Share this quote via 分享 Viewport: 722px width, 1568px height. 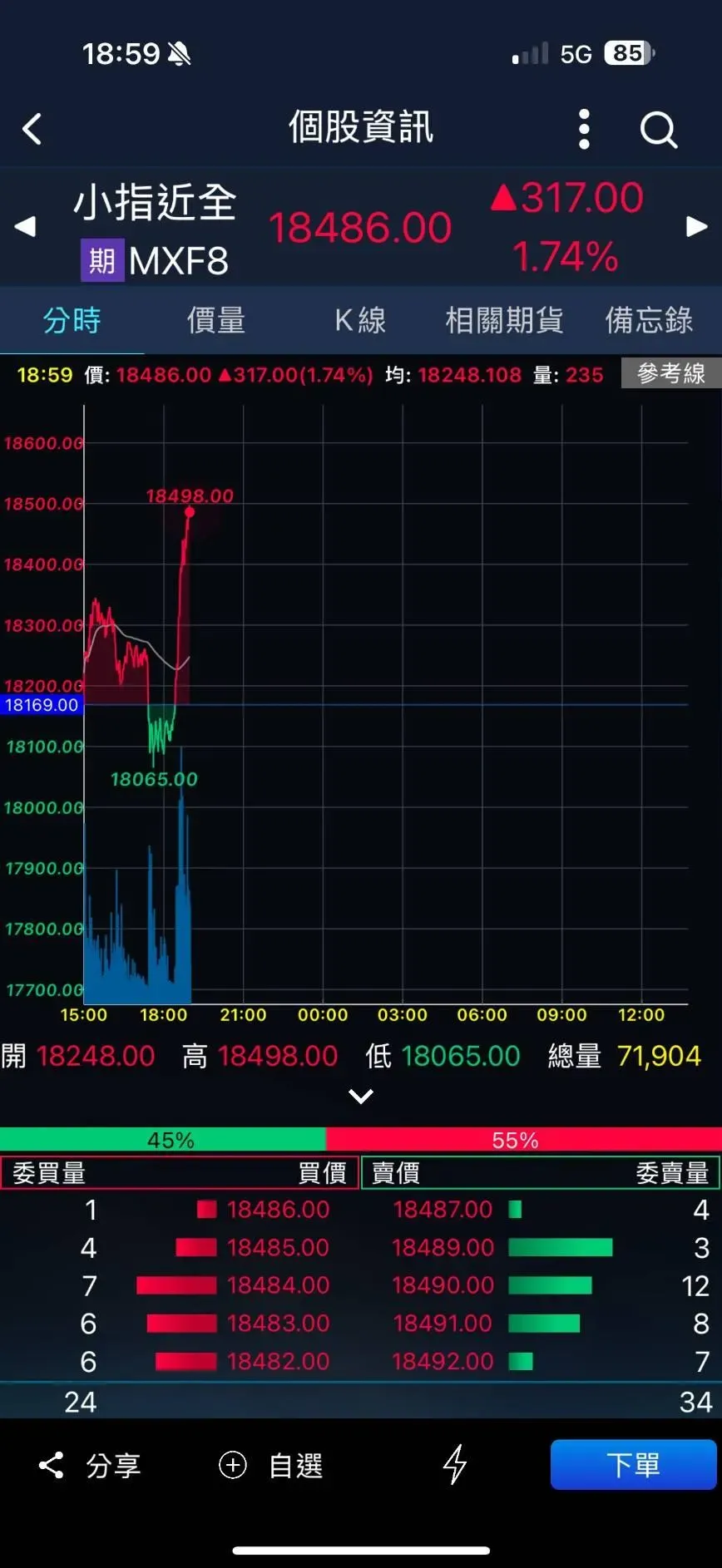(91, 1465)
